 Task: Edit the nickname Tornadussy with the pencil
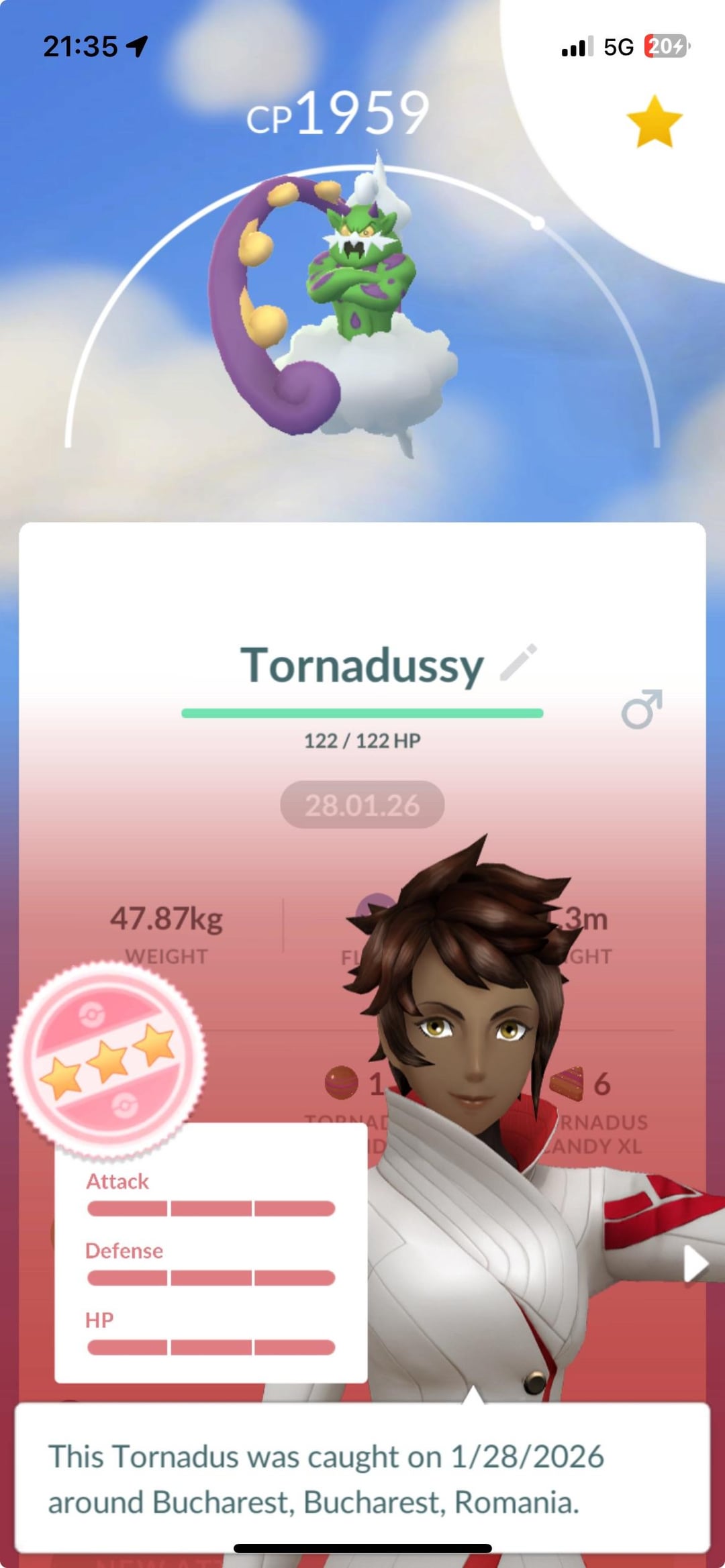pyautogui.click(x=519, y=662)
